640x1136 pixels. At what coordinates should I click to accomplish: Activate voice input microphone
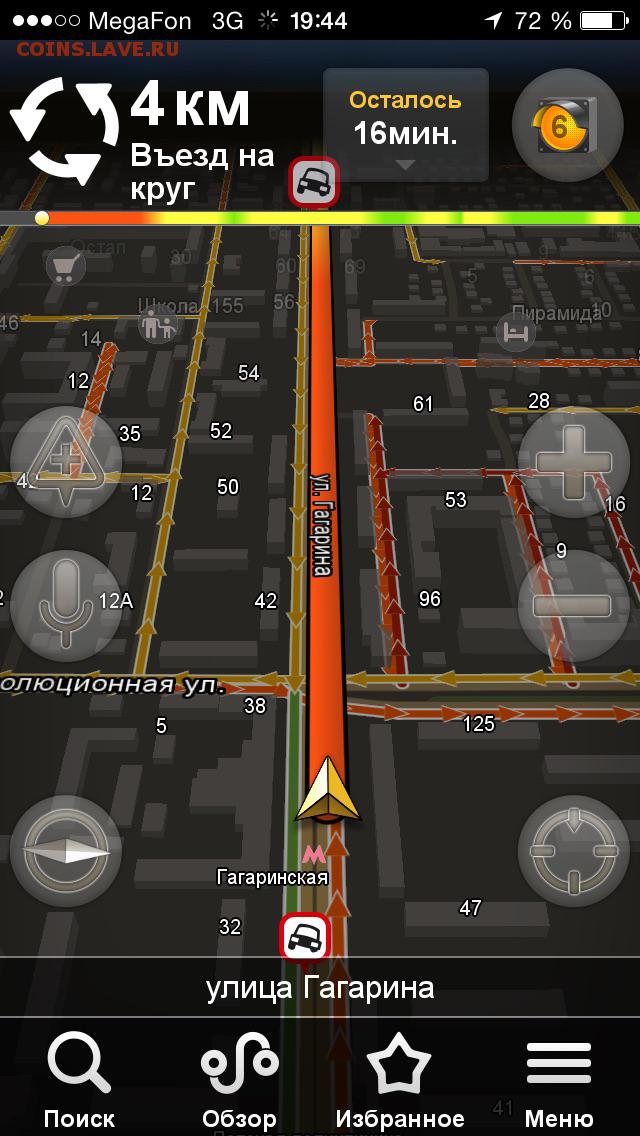tap(66, 606)
